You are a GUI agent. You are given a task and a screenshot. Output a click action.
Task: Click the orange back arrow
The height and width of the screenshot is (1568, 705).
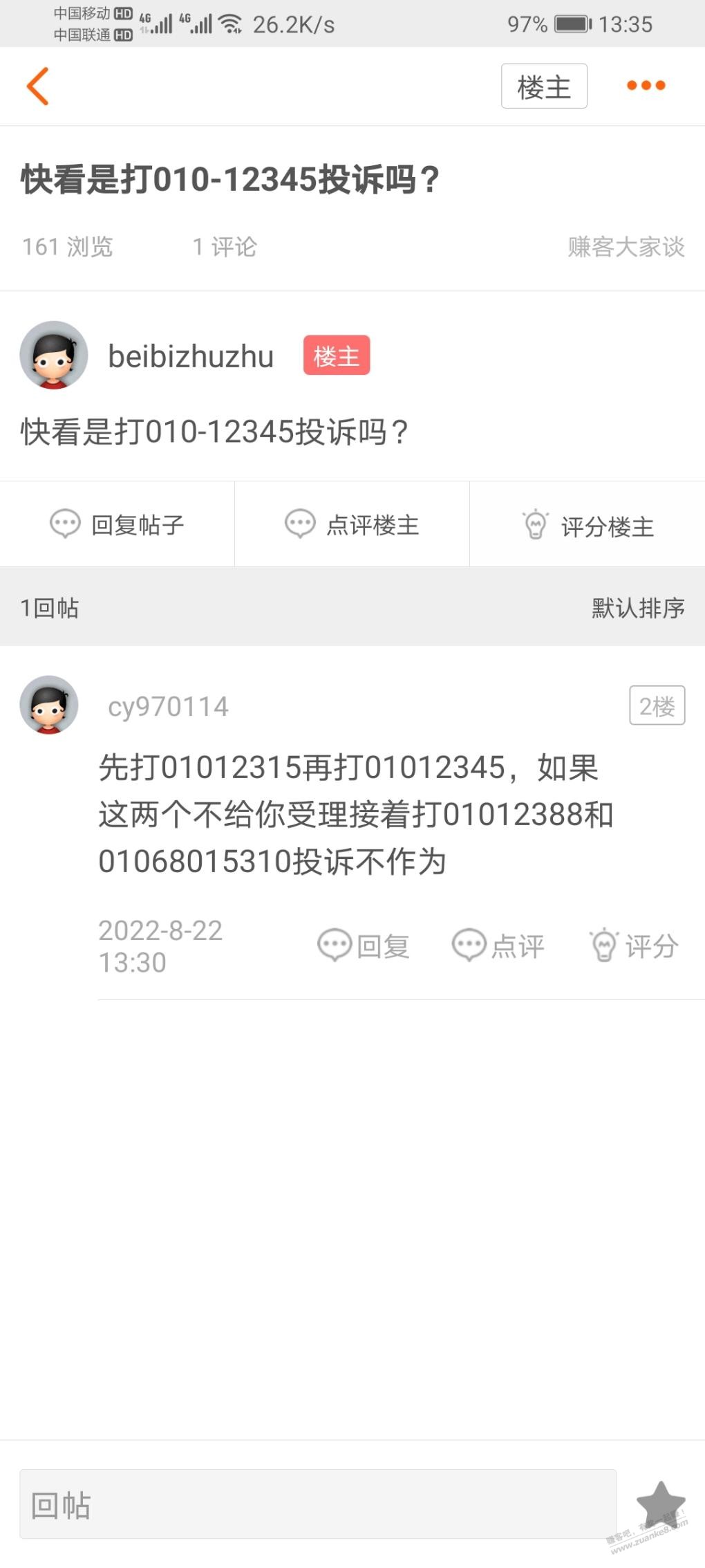pos(38,86)
